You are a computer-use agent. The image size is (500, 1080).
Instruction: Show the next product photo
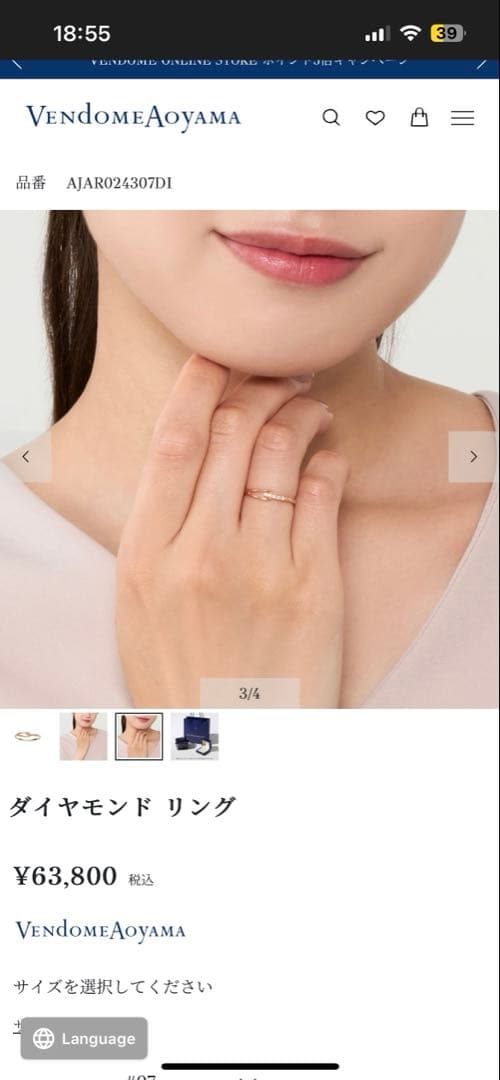[x=473, y=456]
